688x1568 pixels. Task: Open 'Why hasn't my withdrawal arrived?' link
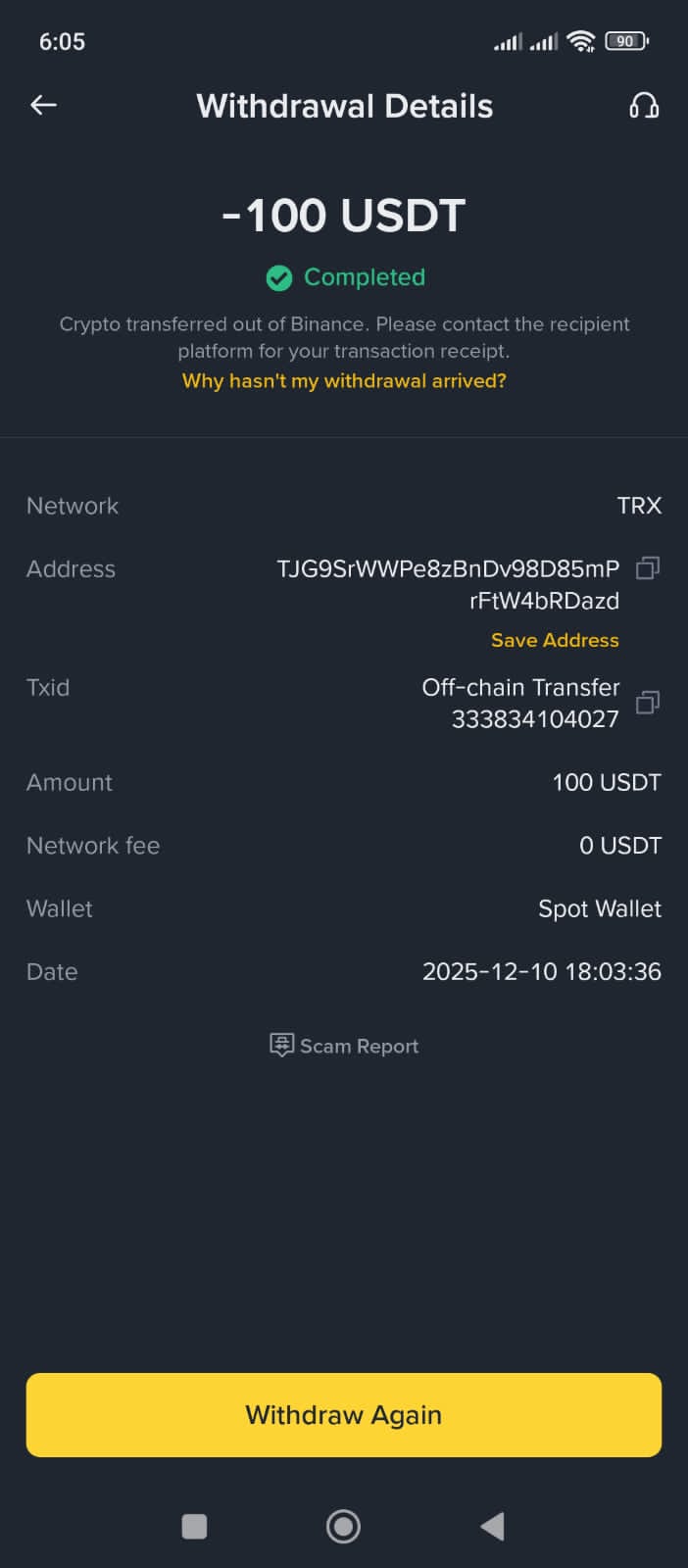click(344, 381)
